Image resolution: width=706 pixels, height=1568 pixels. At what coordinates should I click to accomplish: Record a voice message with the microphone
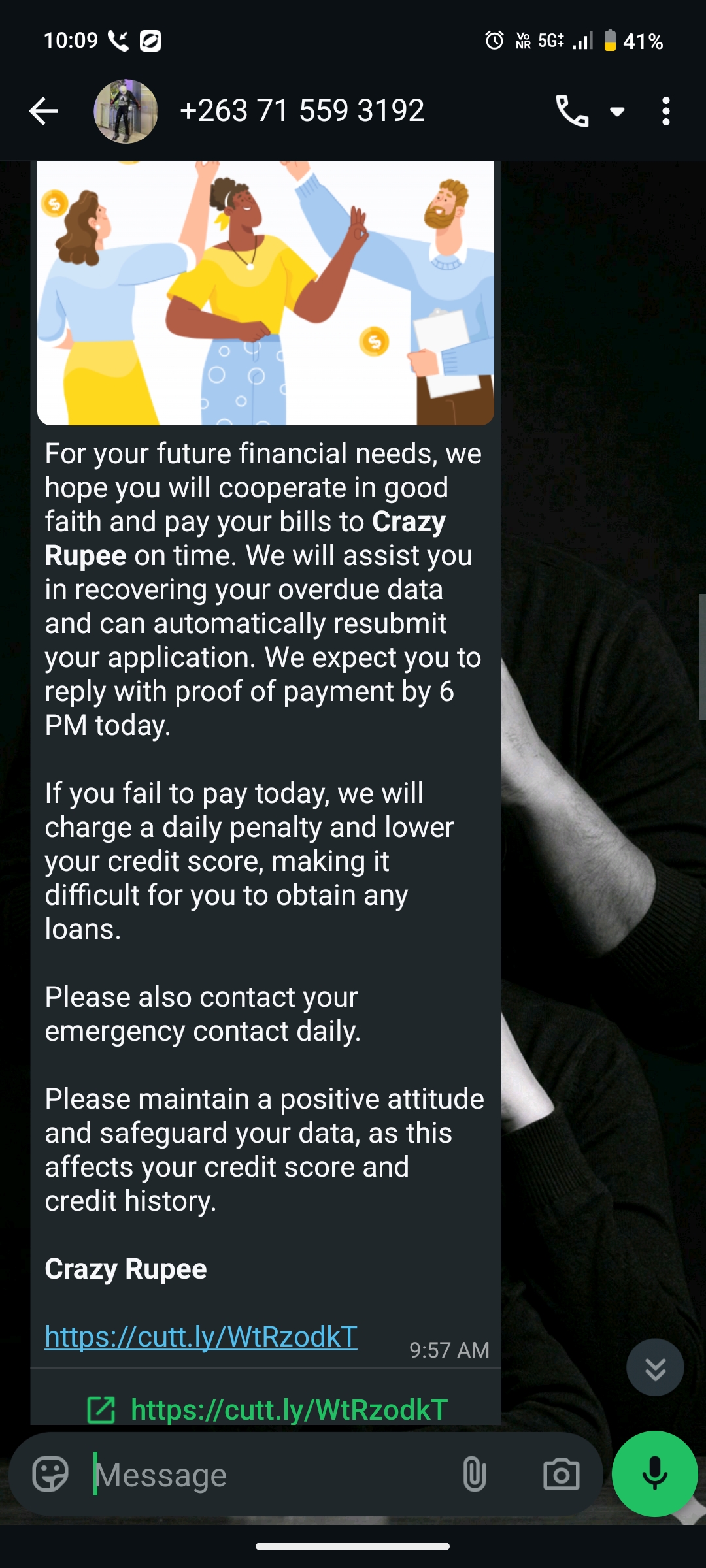(x=654, y=1473)
